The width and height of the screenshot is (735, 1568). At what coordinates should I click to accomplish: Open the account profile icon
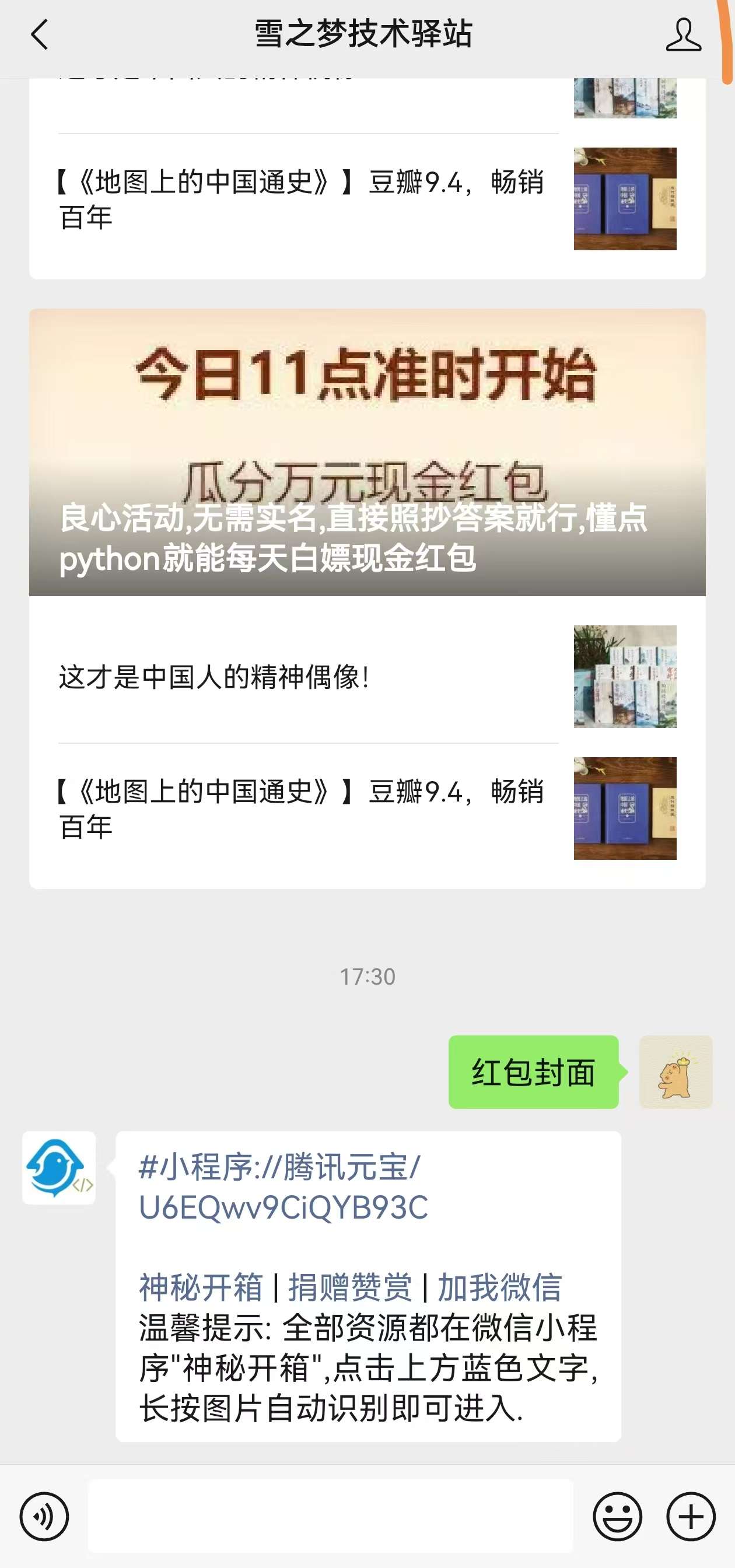click(x=682, y=34)
